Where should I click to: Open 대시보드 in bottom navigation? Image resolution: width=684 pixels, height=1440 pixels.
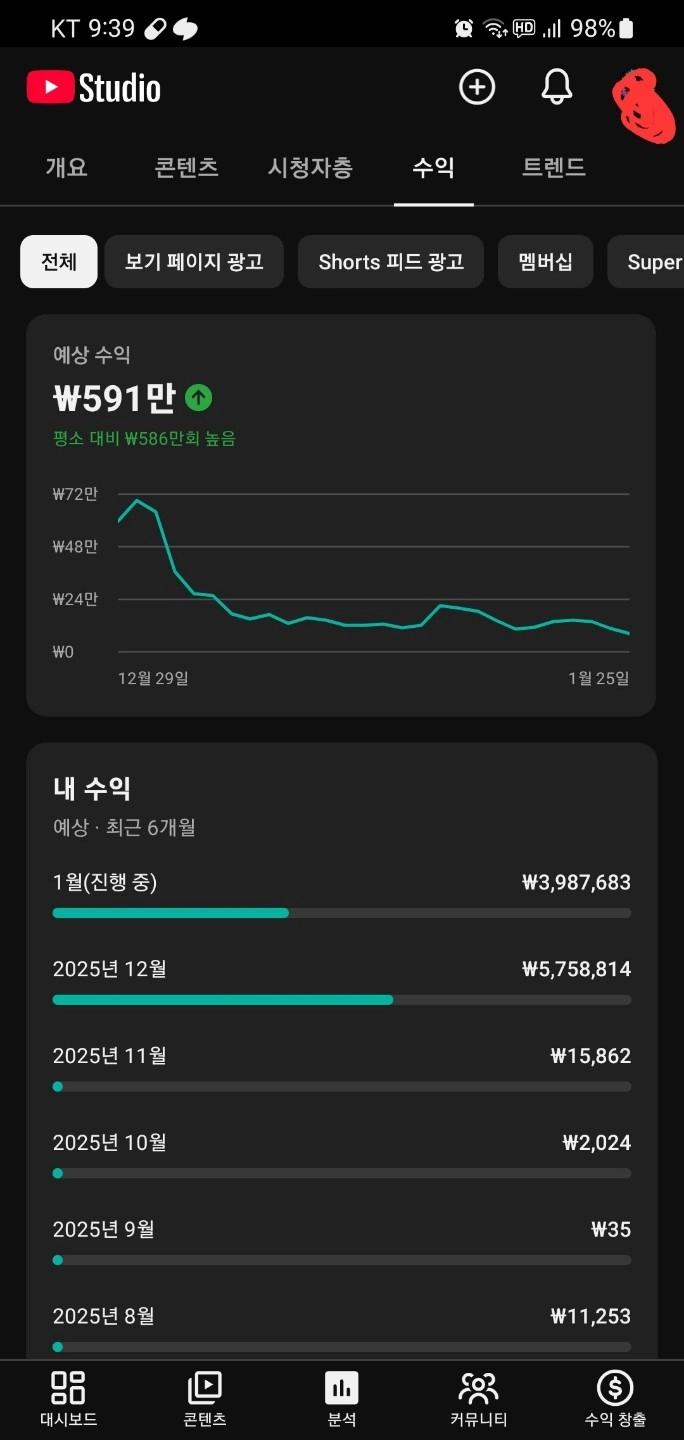[x=68, y=1399]
